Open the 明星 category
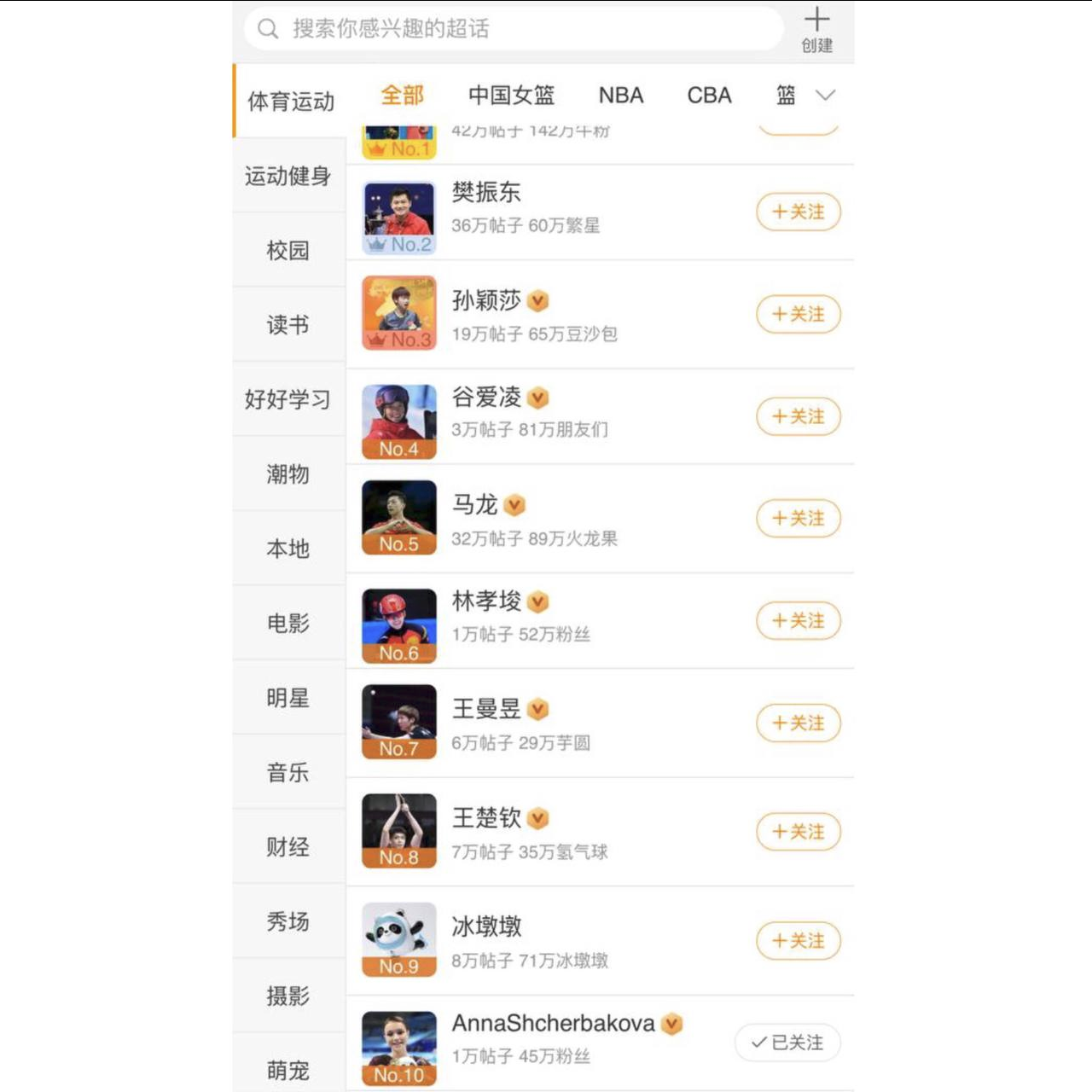The height and width of the screenshot is (1092, 1092). click(x=288, y=698)
